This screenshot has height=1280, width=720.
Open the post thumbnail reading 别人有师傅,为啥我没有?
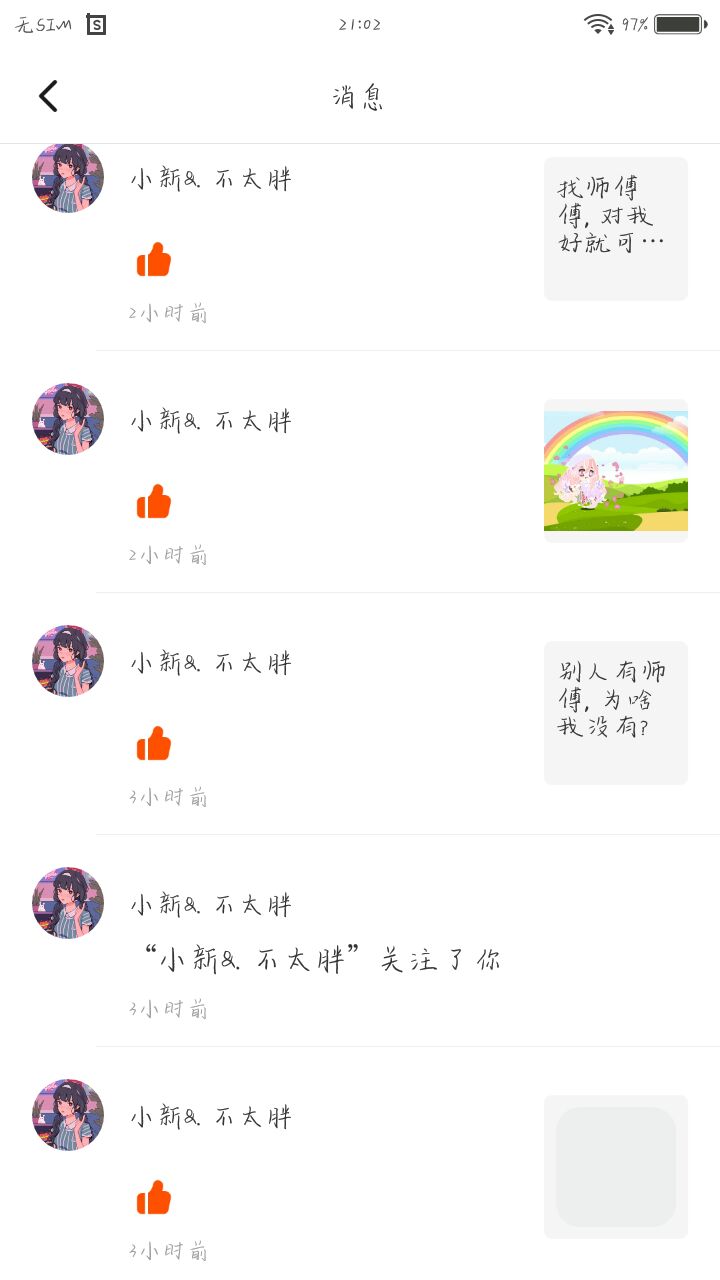pos(615,712)
